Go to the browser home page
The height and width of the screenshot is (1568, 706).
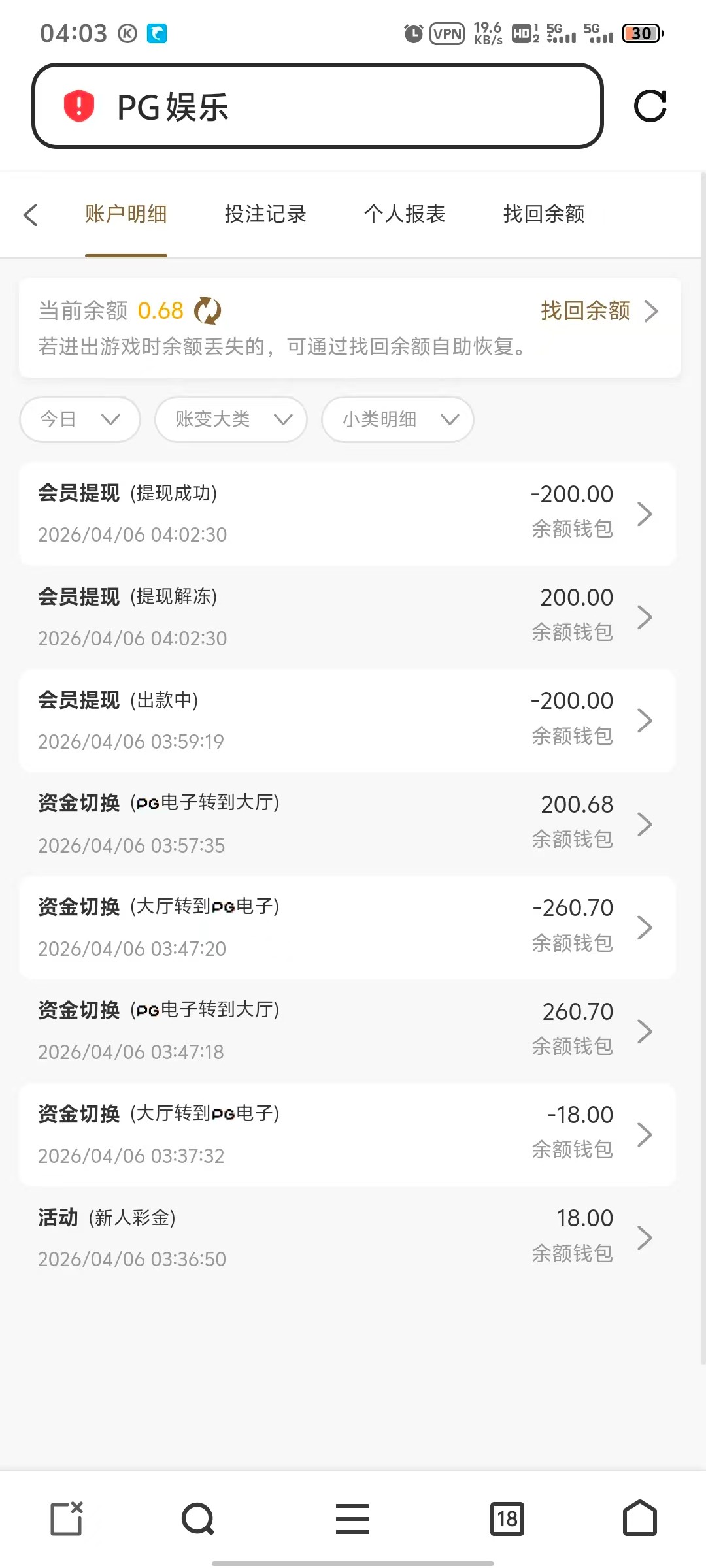click(639, 1518)
